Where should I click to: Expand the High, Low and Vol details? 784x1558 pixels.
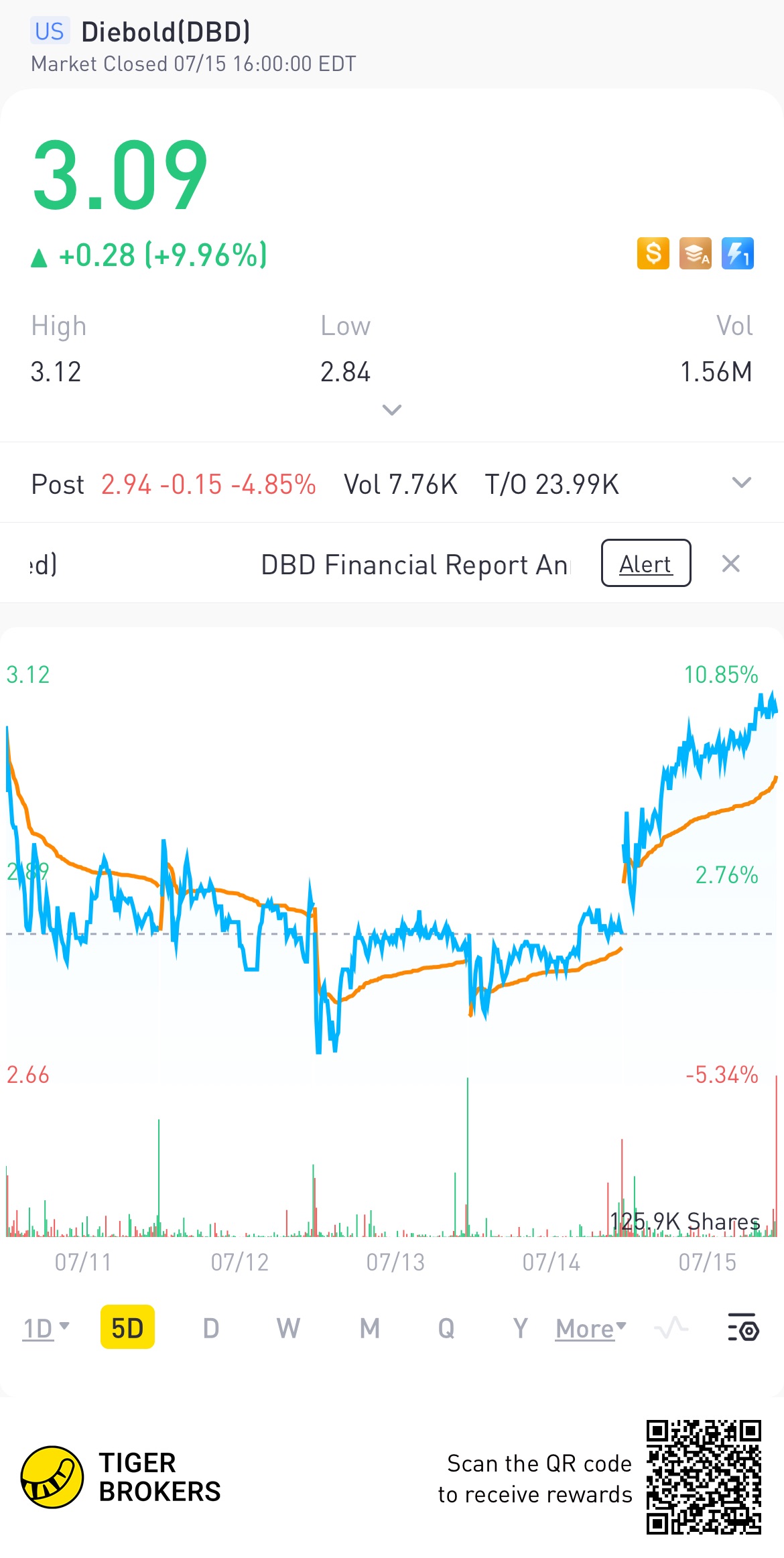point(391,409)
